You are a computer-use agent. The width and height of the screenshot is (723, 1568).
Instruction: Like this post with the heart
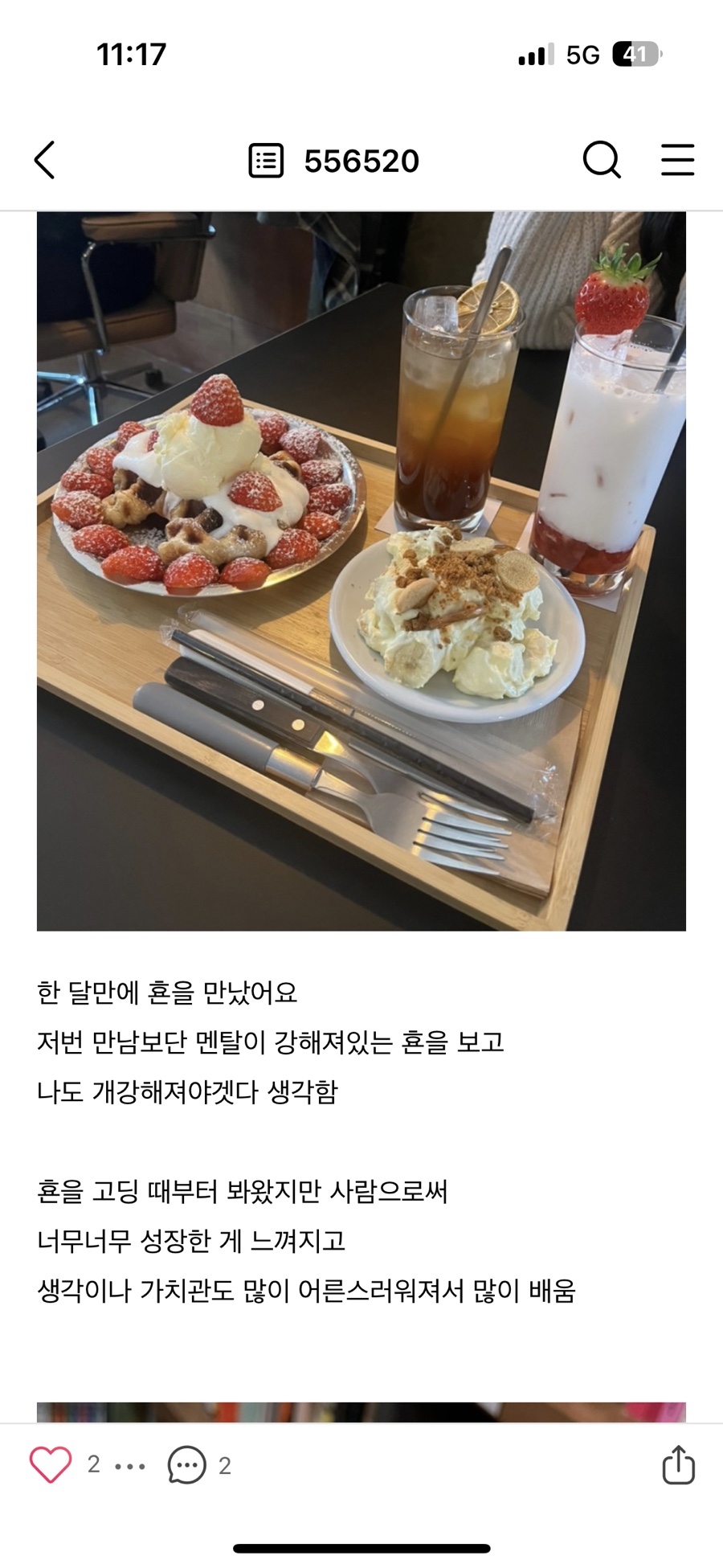click(x=51, y=1465)
